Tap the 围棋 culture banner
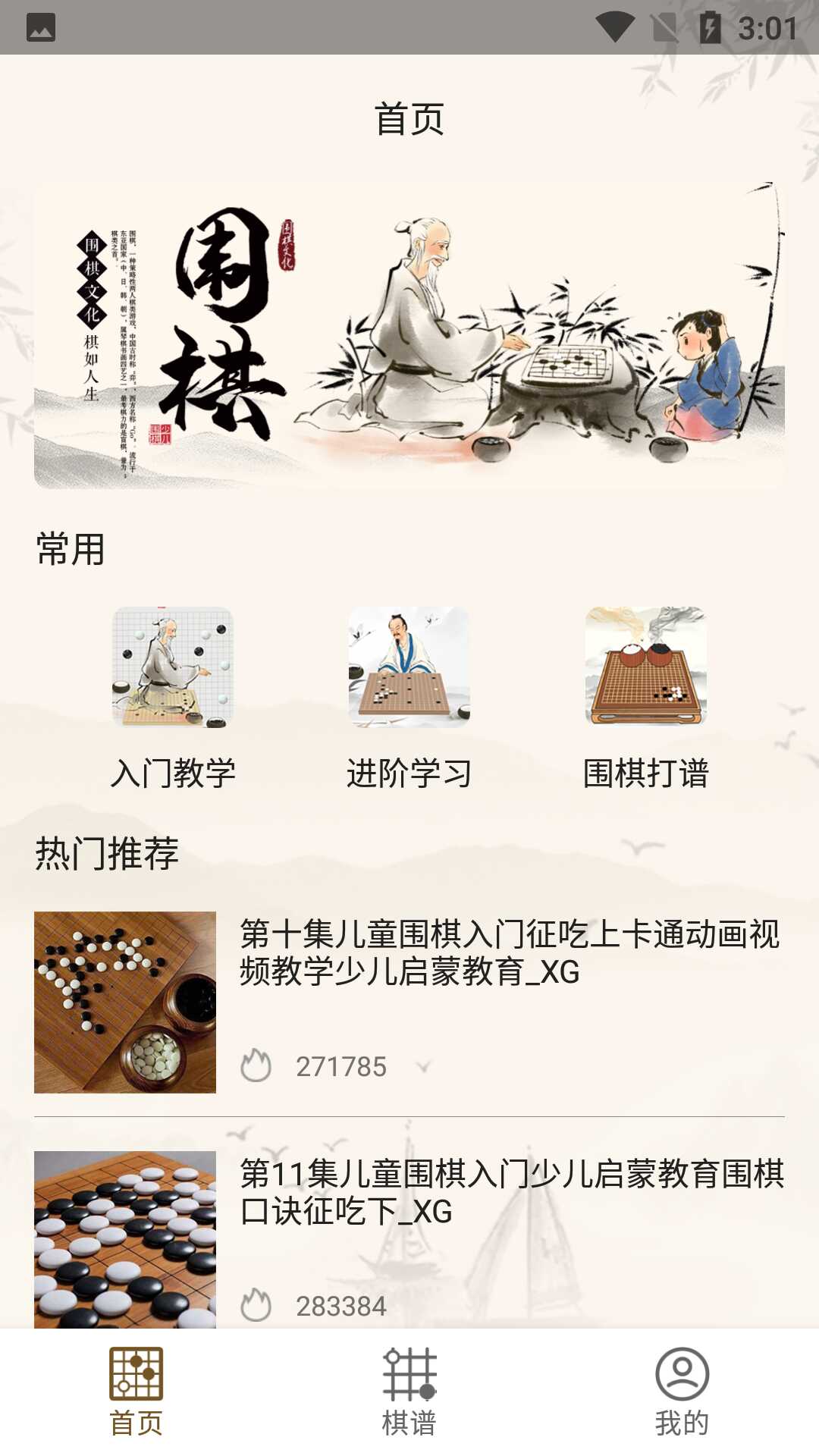 pos(409,335)
